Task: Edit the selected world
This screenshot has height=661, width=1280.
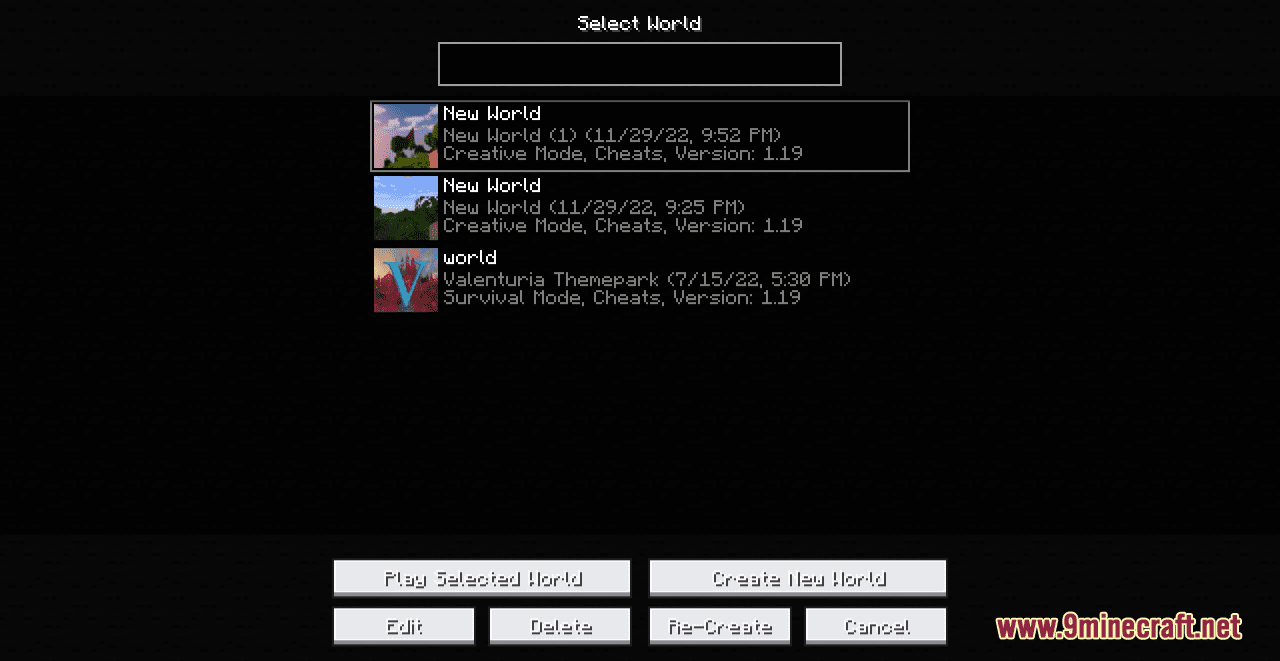Action: pos(404,626)
